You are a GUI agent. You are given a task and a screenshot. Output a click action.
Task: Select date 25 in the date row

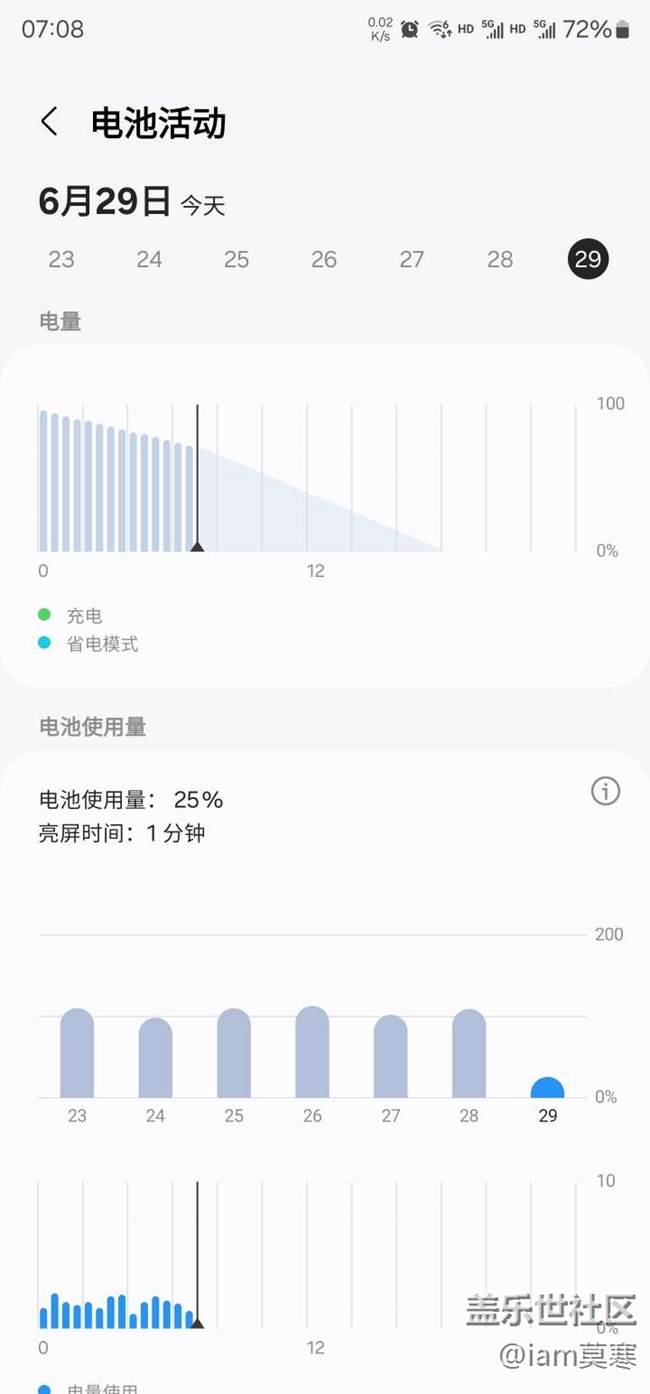pos(236,259)
